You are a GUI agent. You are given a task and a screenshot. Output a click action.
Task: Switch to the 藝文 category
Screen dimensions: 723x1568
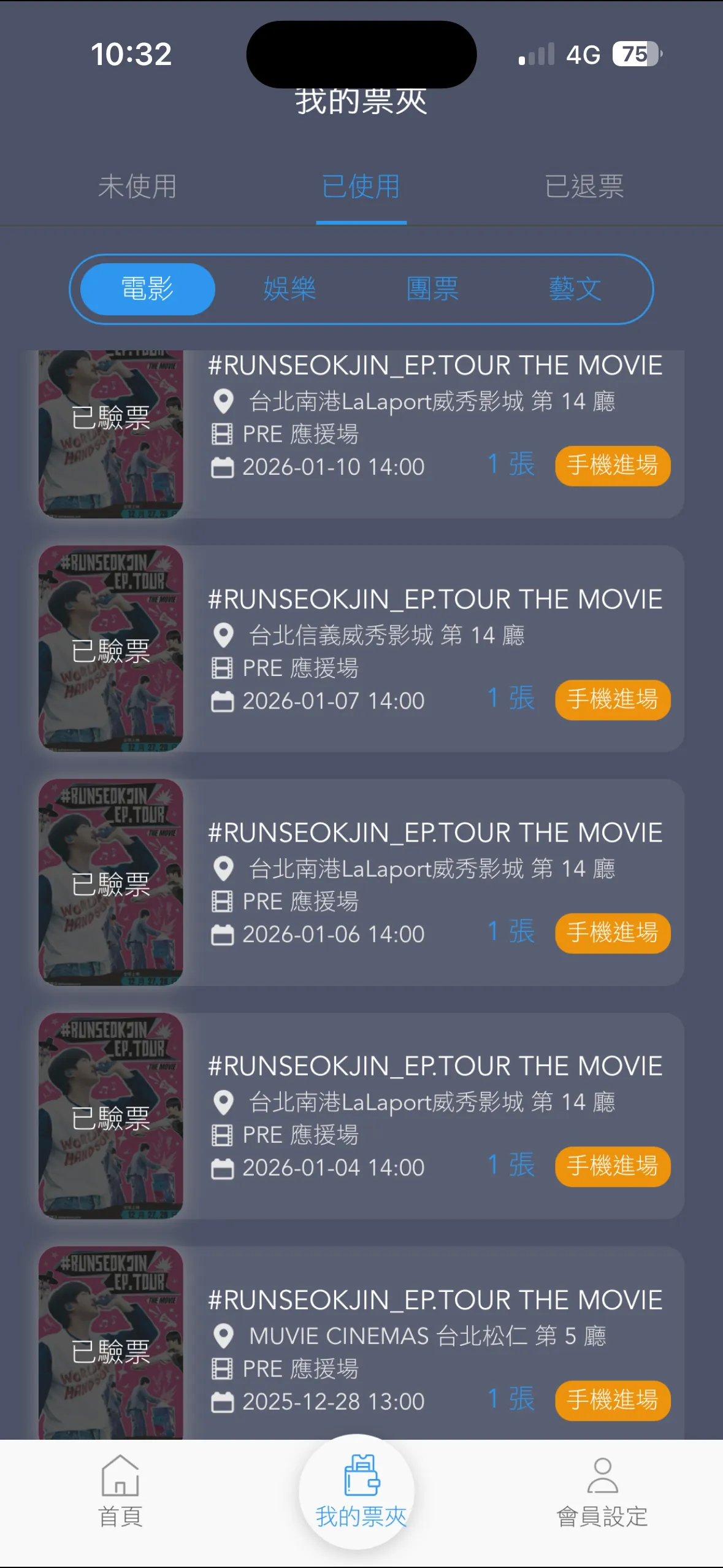575,289
